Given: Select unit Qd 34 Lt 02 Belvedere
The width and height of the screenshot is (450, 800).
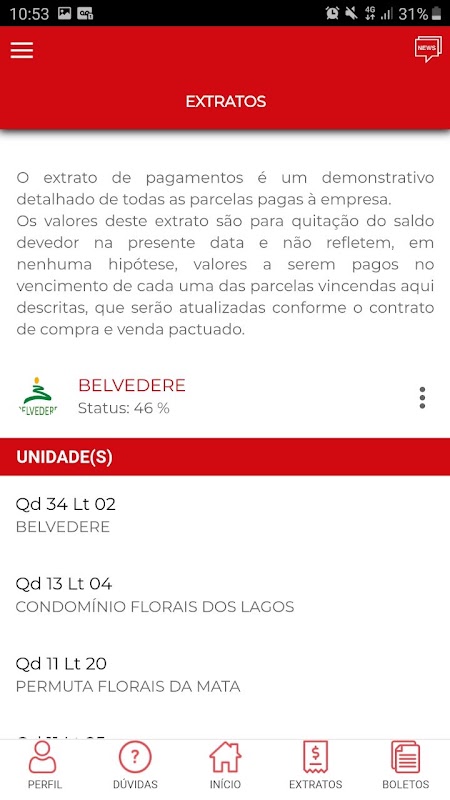Looking at the screenshot, I should click(x=225, y=515).
